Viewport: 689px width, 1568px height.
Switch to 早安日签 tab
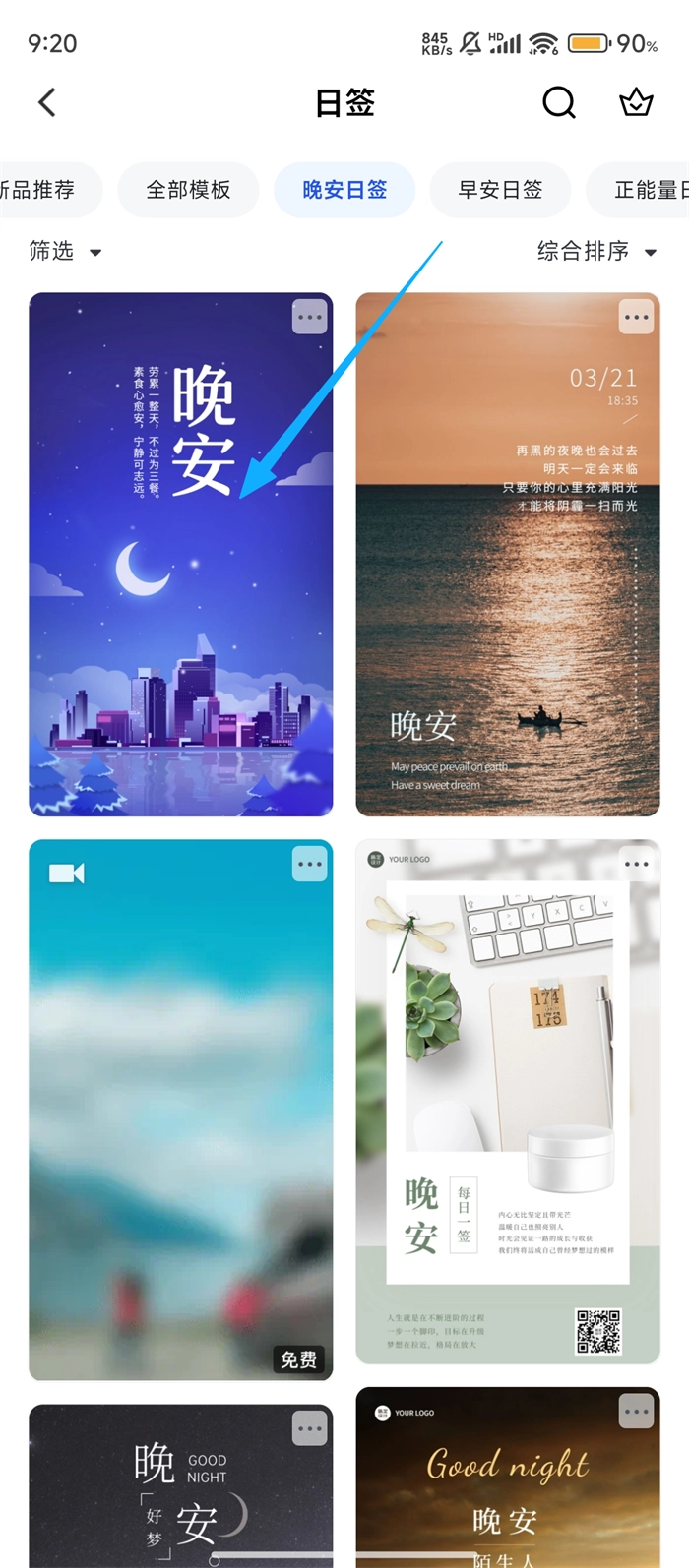tap(500, 190)
